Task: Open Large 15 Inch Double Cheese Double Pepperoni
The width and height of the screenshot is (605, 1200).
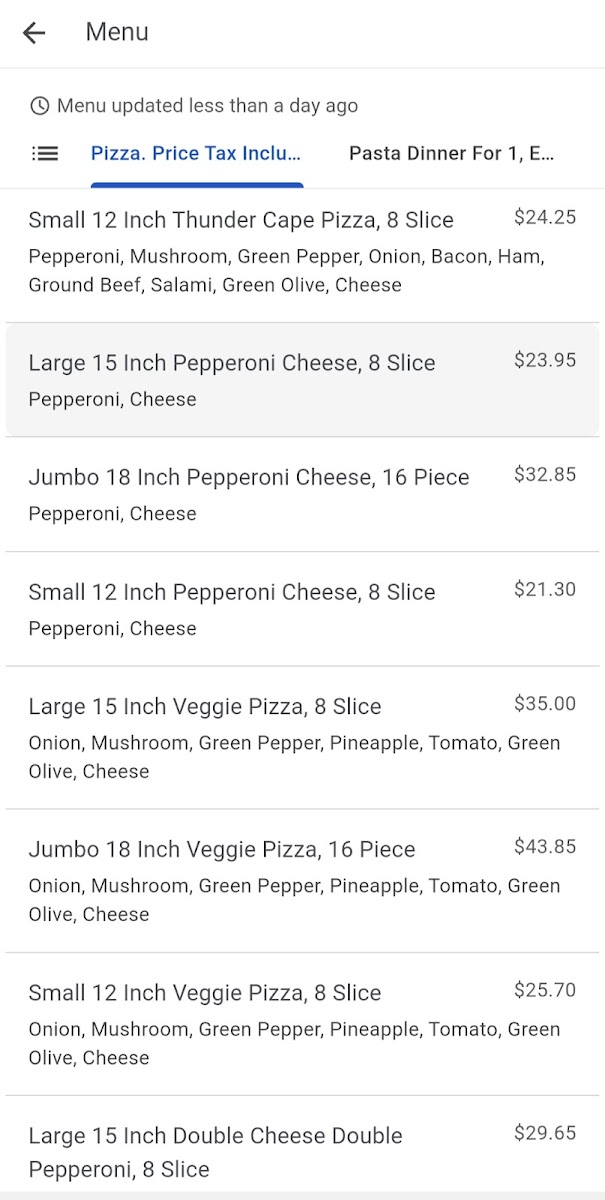Action: (302, 1150)
